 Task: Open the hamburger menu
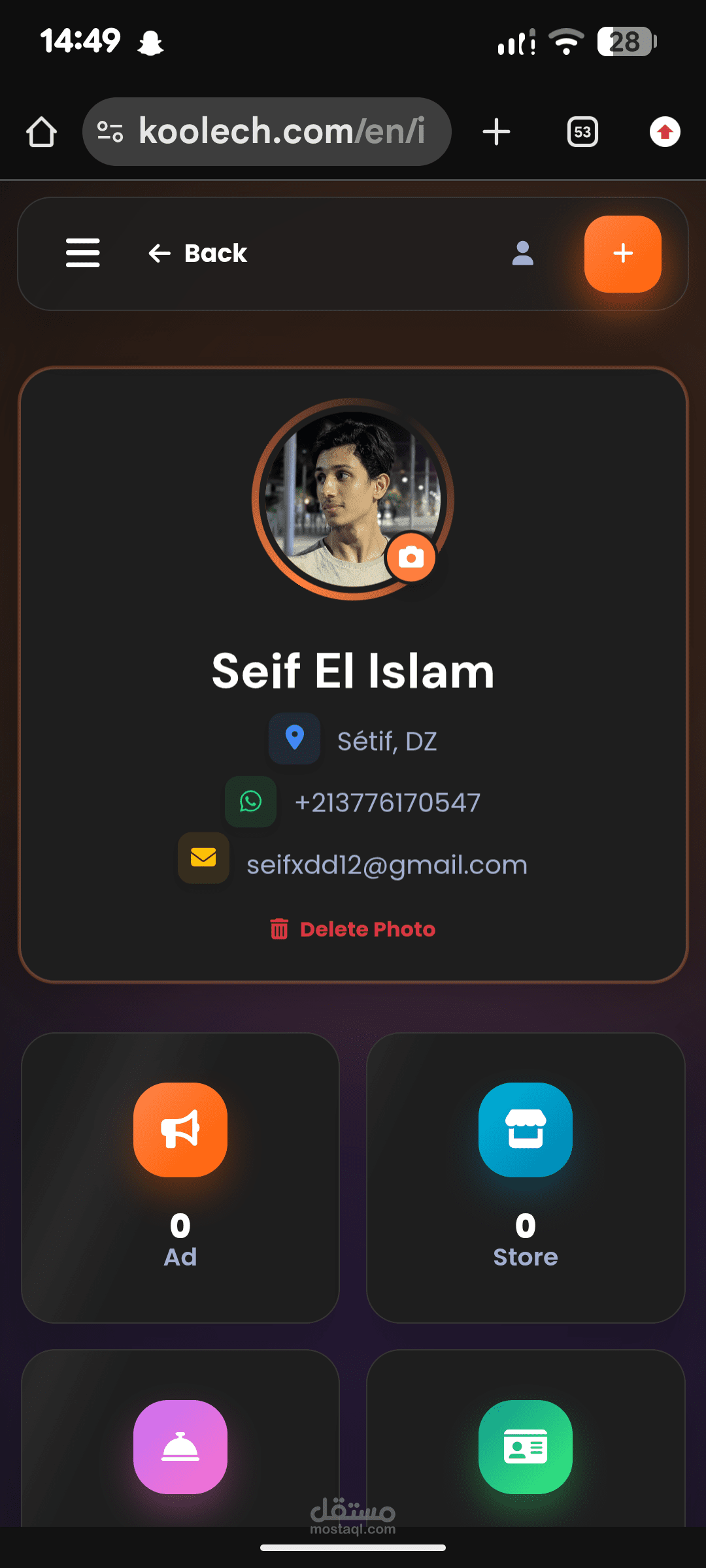[x=83, y=253]
